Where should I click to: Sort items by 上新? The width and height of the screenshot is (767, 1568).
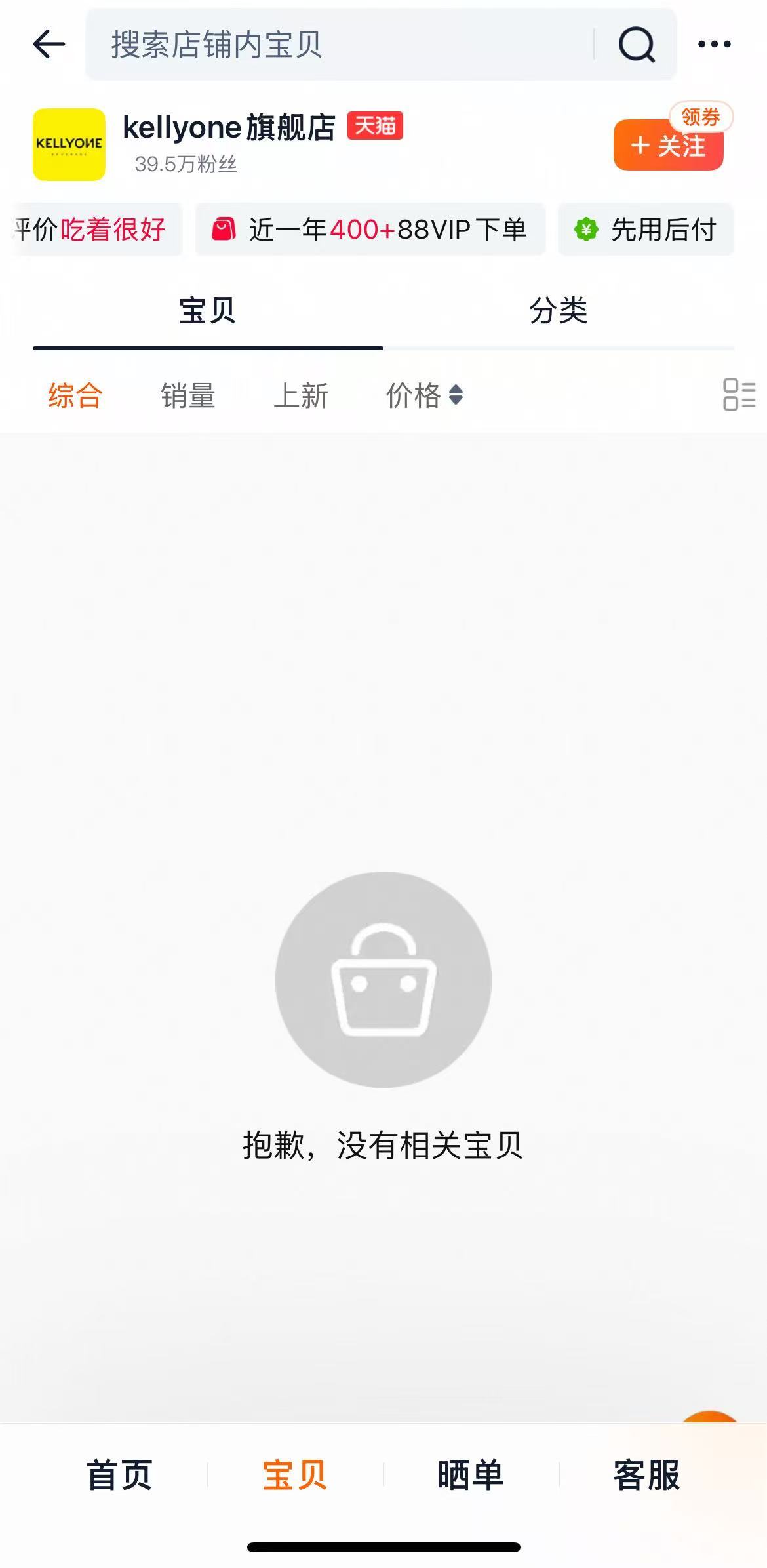tap(301, 395)
